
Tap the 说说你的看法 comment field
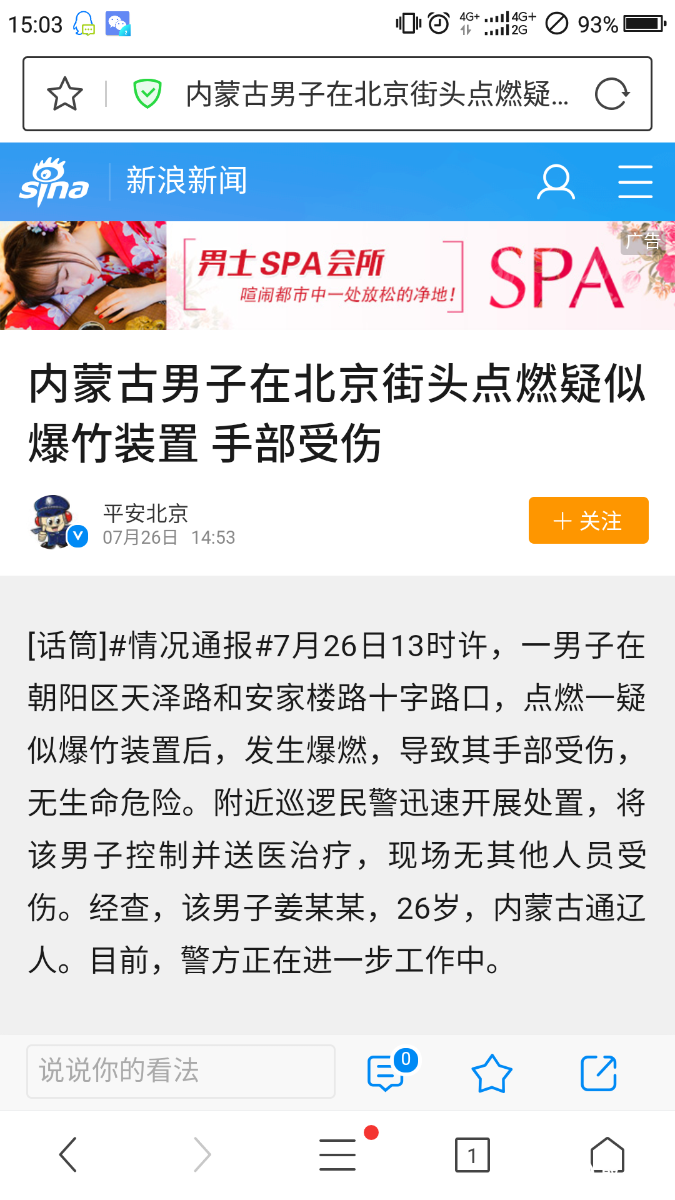[181, 1071]
